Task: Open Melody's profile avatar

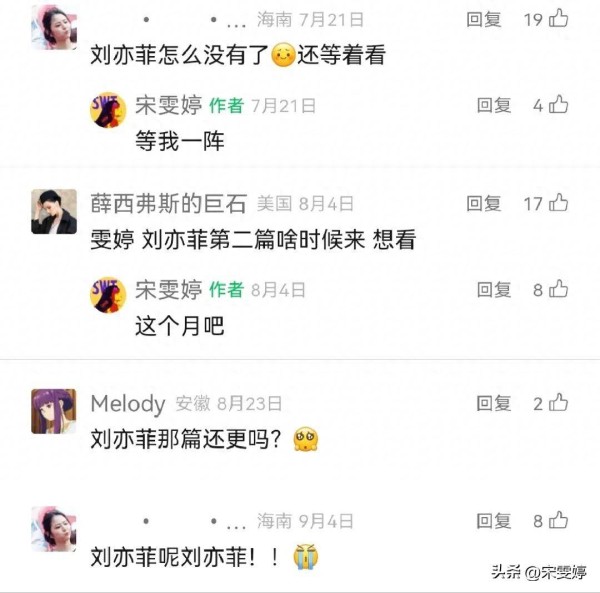Action: (x=53, y=410)
